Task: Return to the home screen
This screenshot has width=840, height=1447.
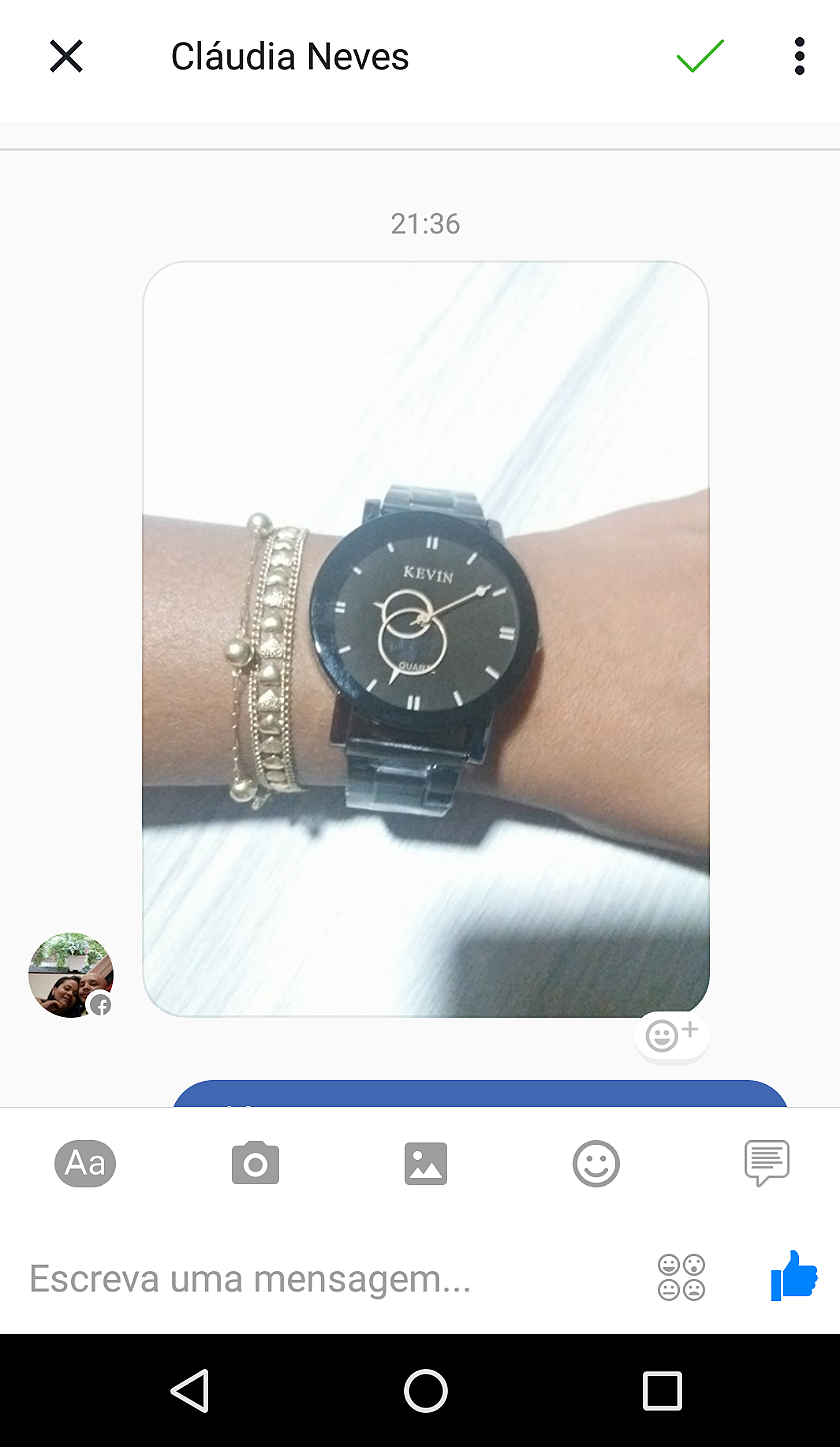Action: pos(425,1391)
